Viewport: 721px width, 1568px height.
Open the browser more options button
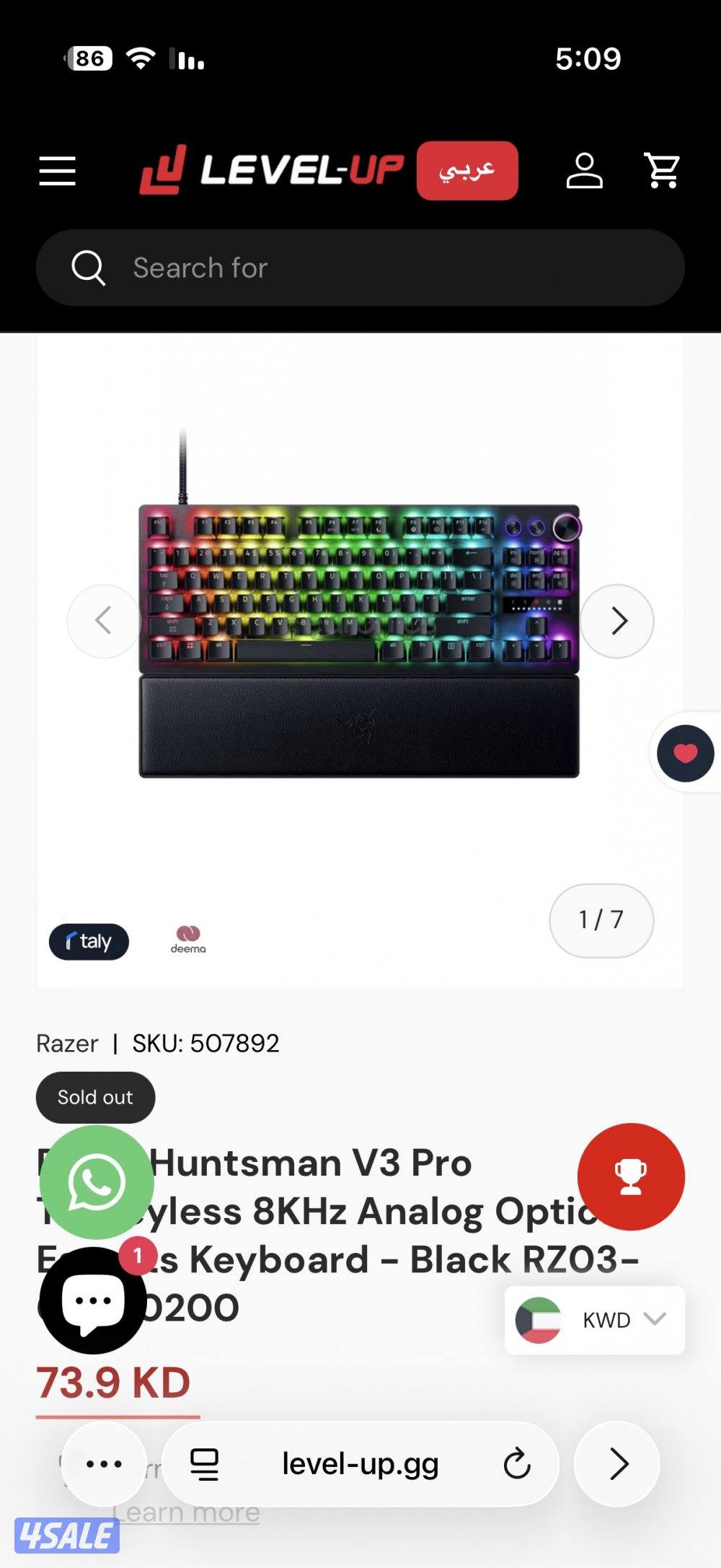coord(104,1464)
